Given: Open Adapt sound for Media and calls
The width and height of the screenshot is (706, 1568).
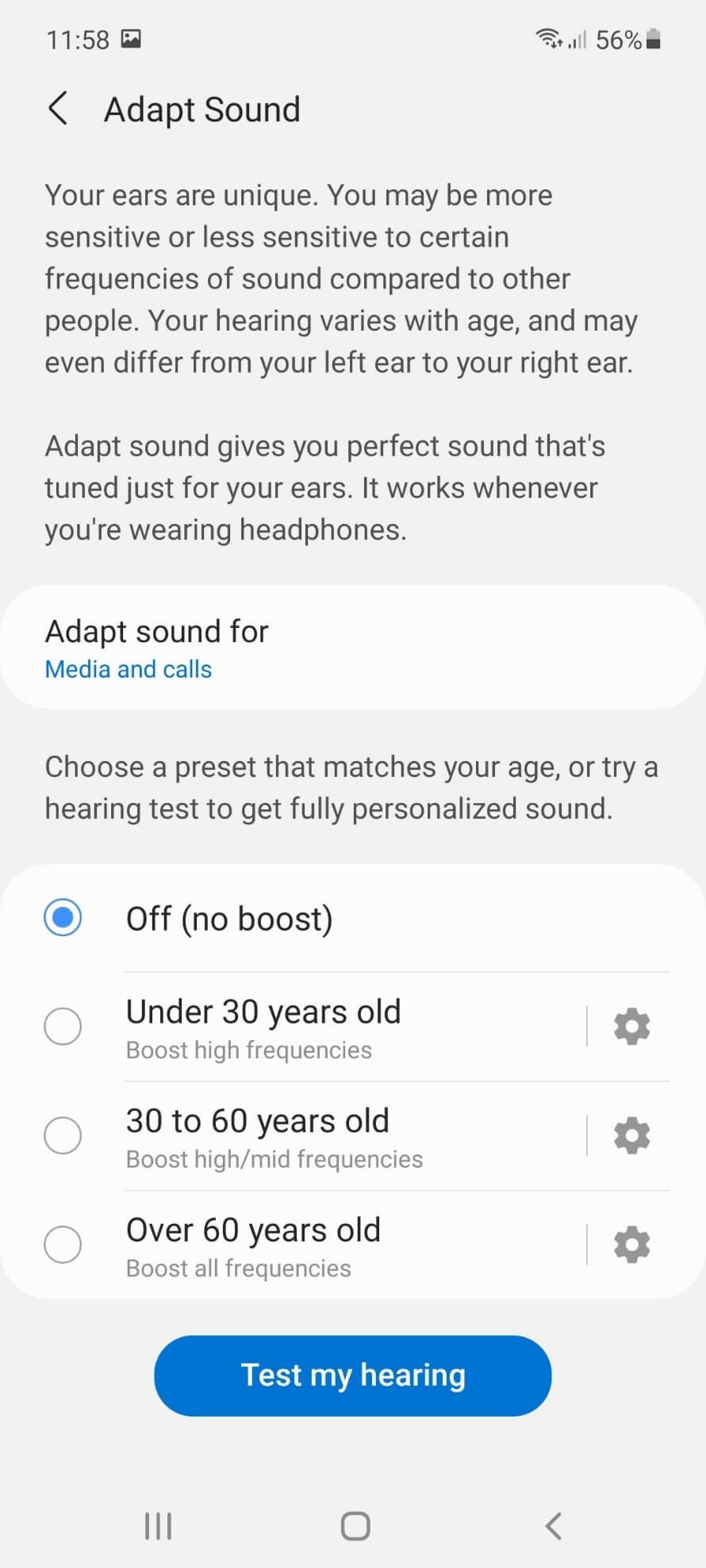Looking at the screenshot, I should click(353, 648).
